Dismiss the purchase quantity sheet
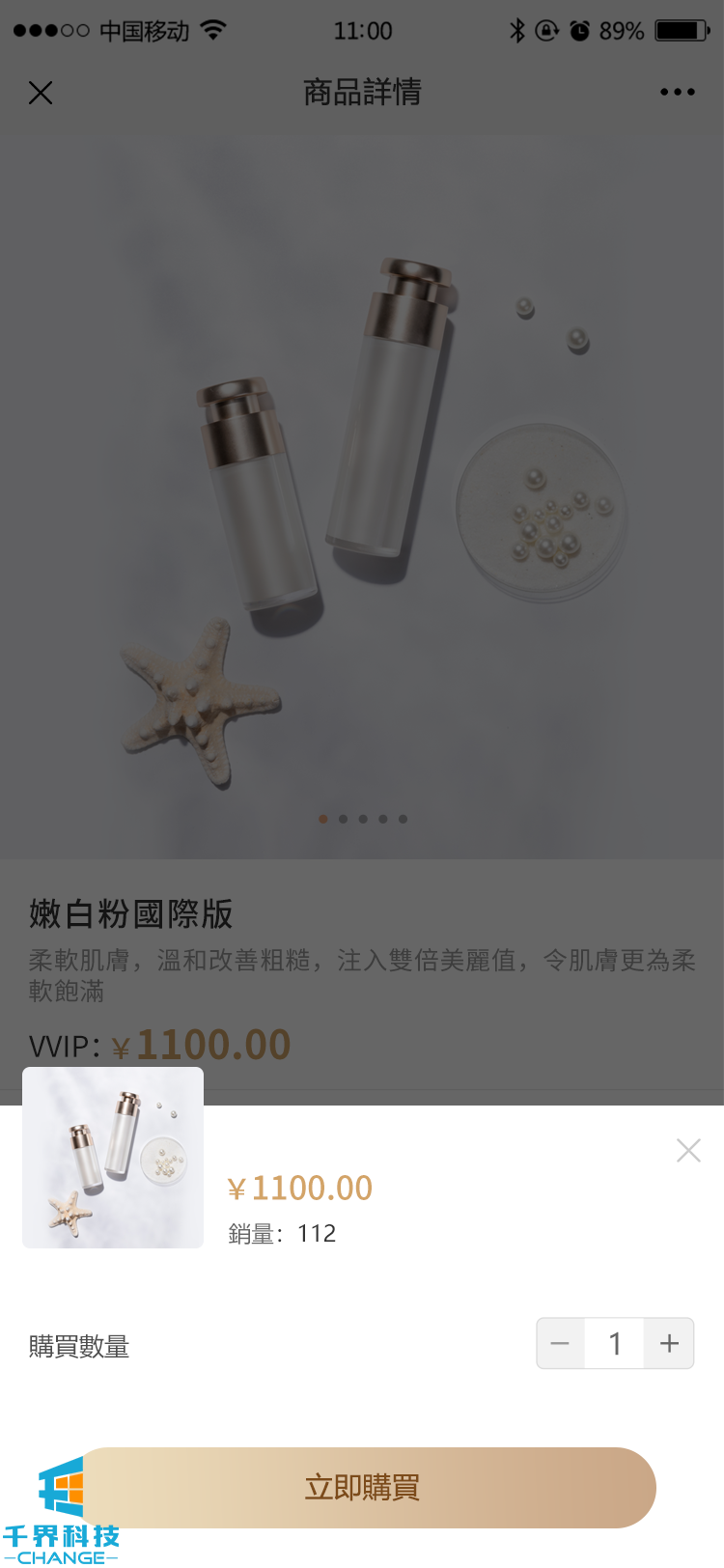This screenshot has height=1568, width=724. [x=688, y=1150]
